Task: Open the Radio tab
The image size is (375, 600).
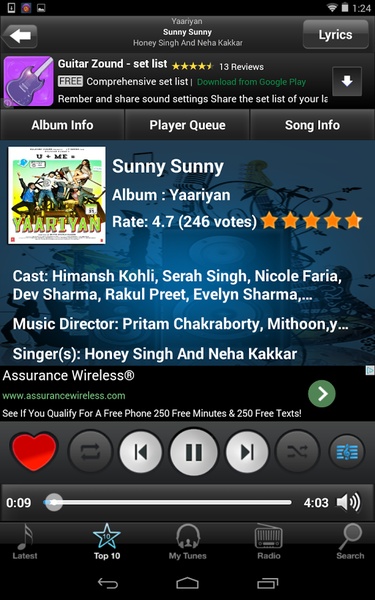Action: (269, 541)
